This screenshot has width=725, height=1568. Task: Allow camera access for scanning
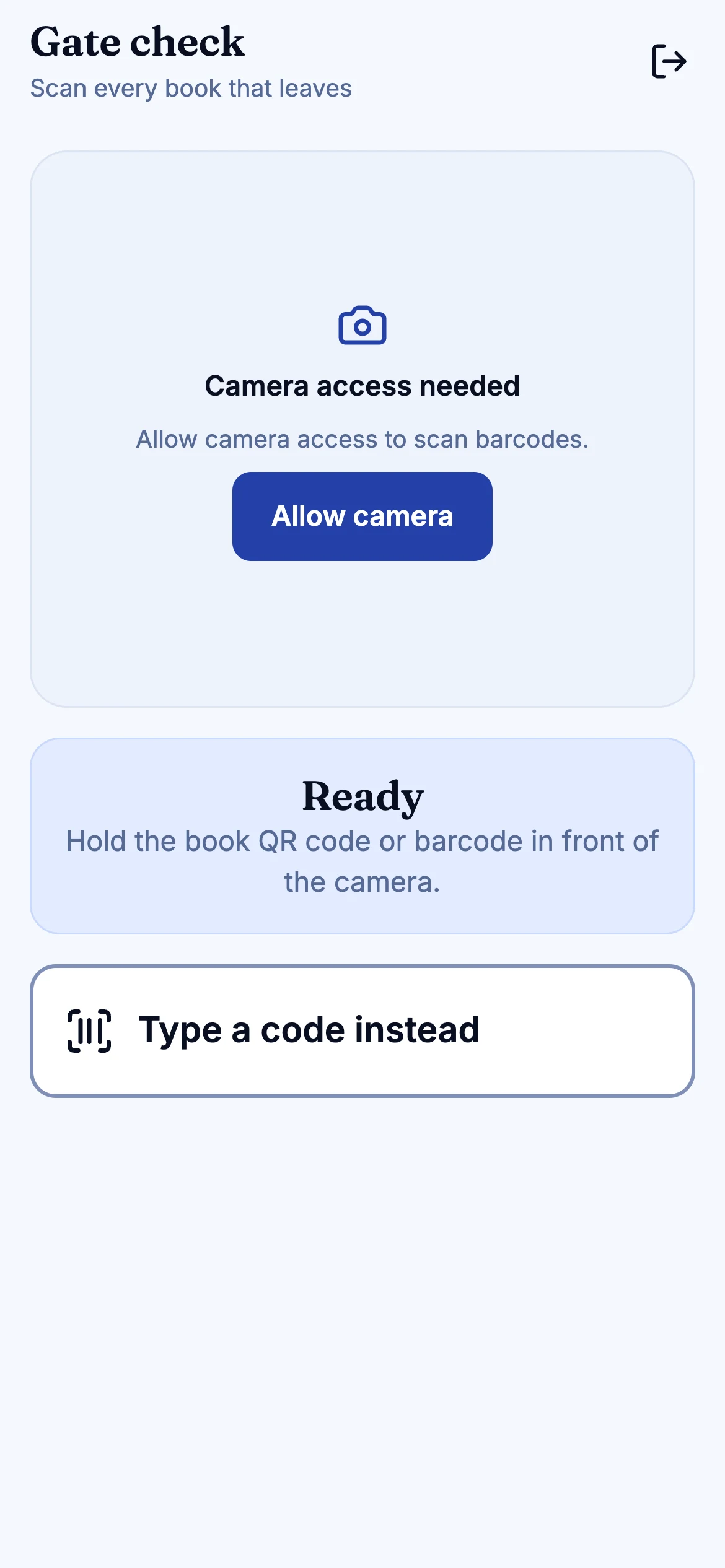(362, 516)
